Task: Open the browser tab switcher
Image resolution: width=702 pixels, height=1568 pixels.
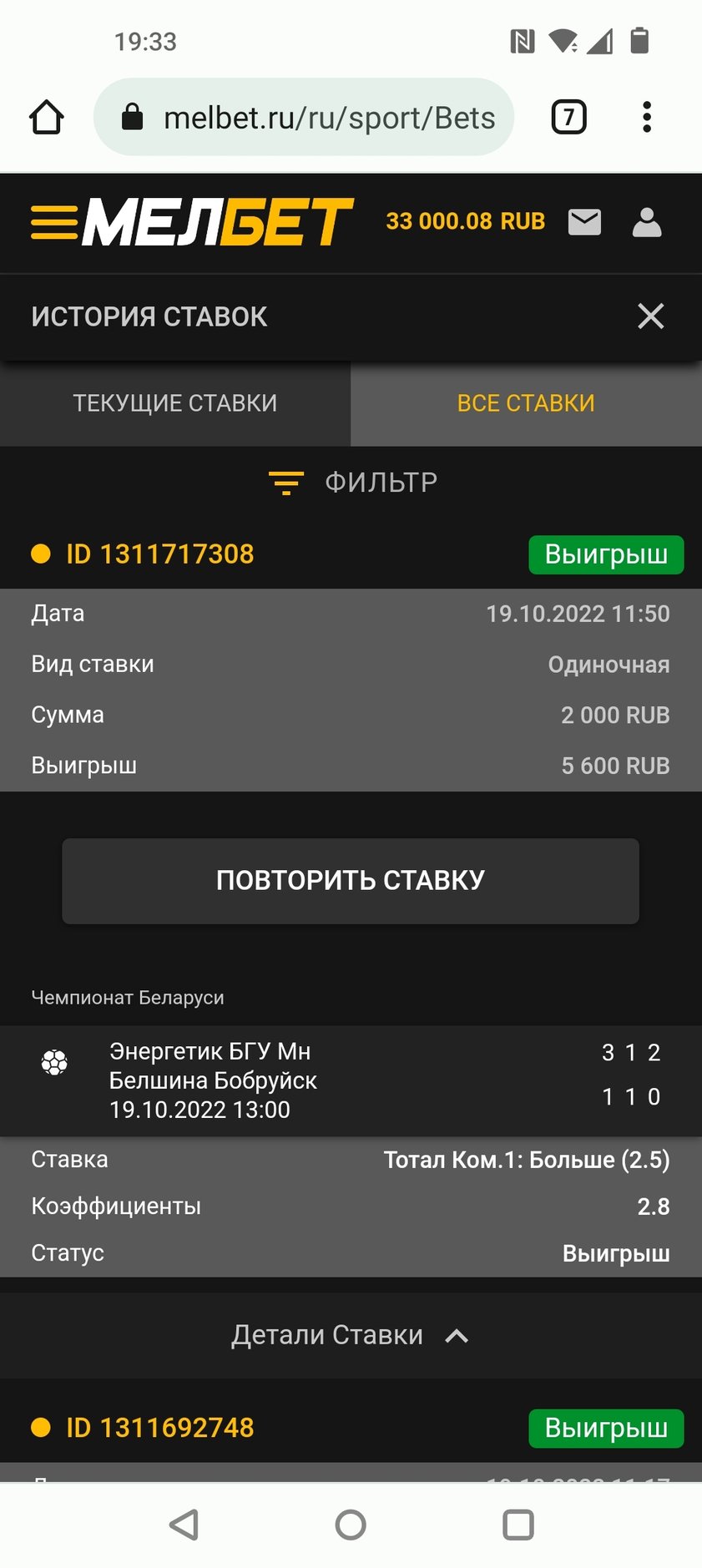Action: tap(568, 117)
